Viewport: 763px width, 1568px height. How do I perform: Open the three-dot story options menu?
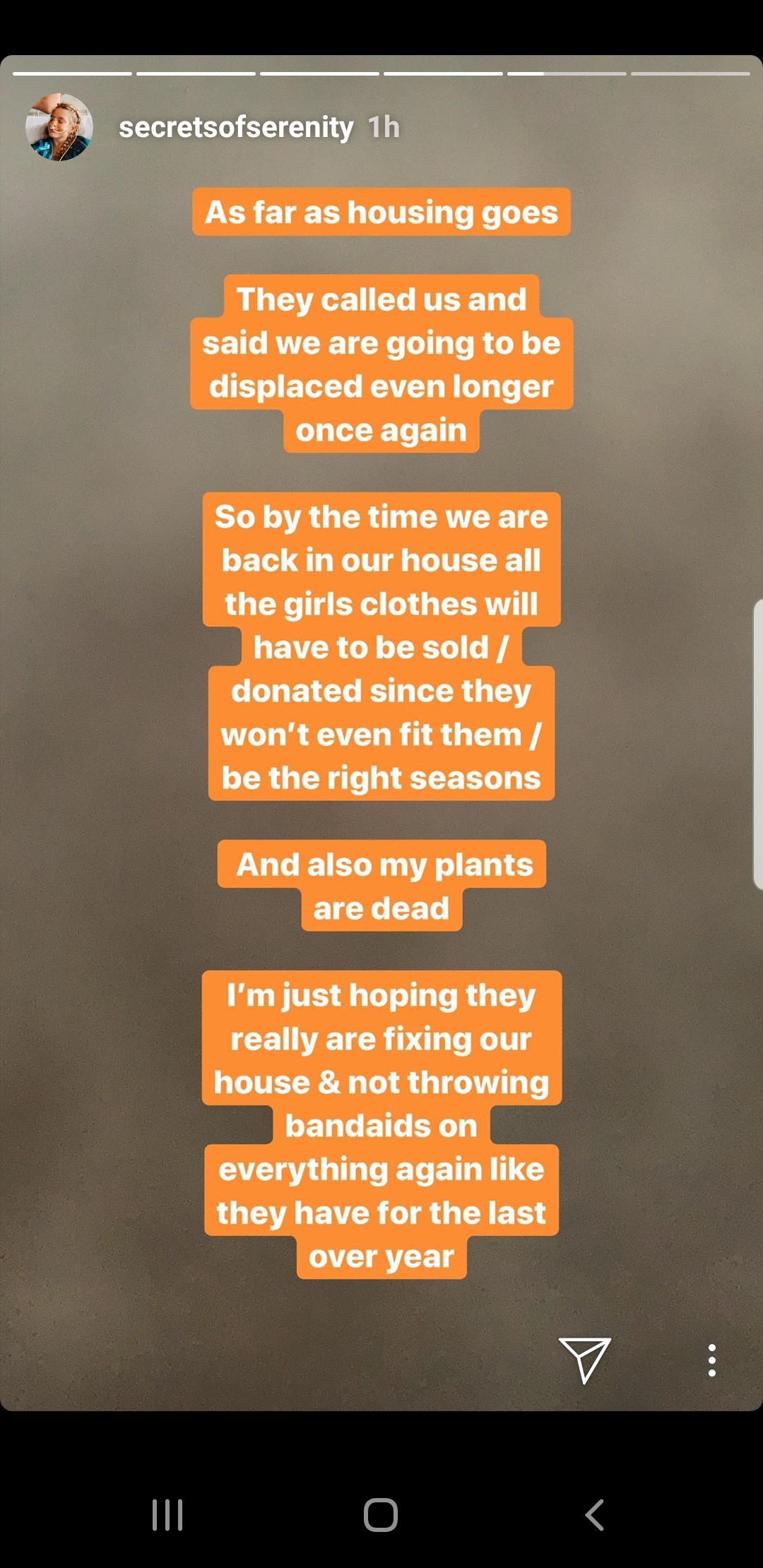[x=712, y=1360]
